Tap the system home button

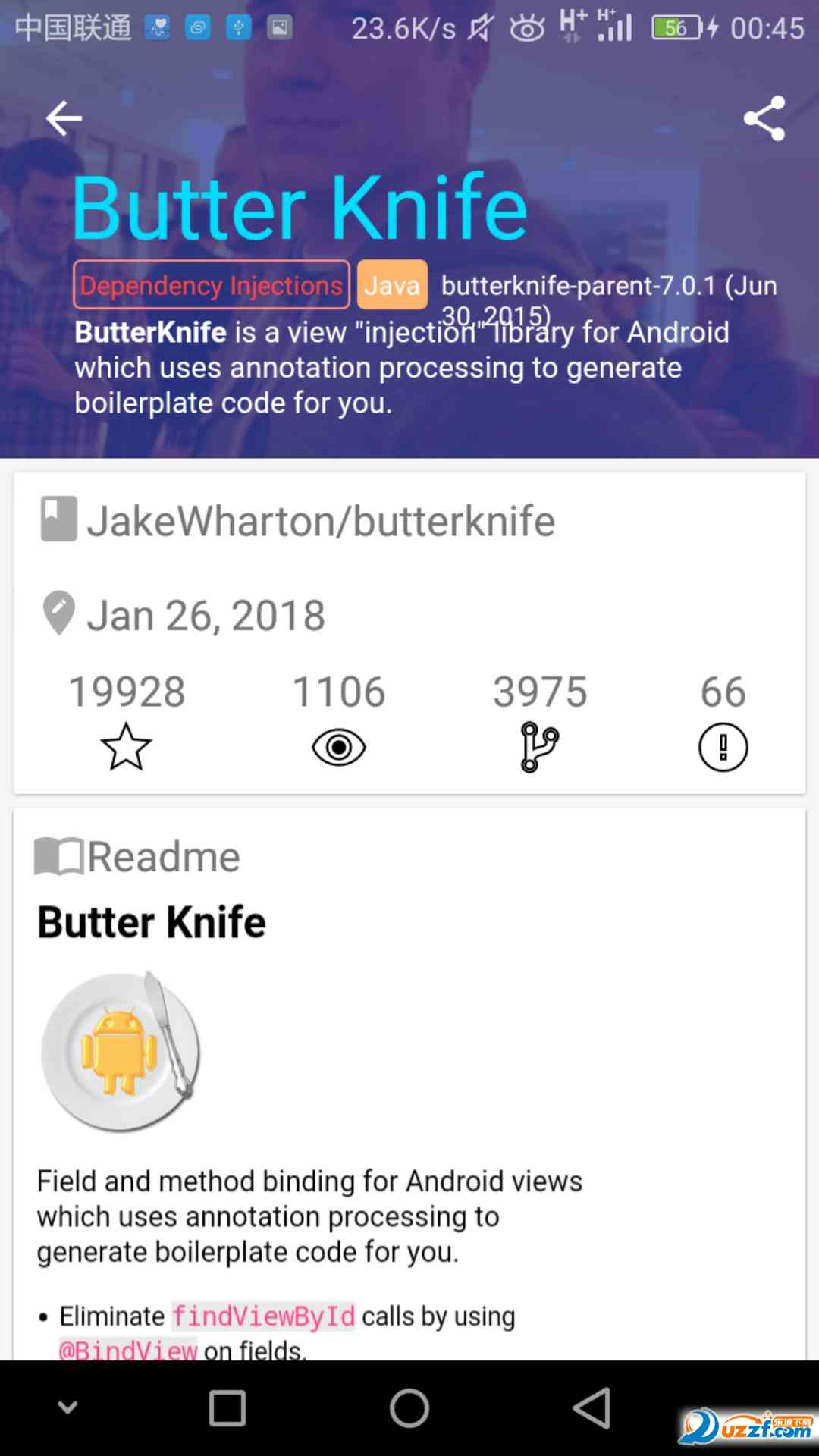click(409, 1408)
